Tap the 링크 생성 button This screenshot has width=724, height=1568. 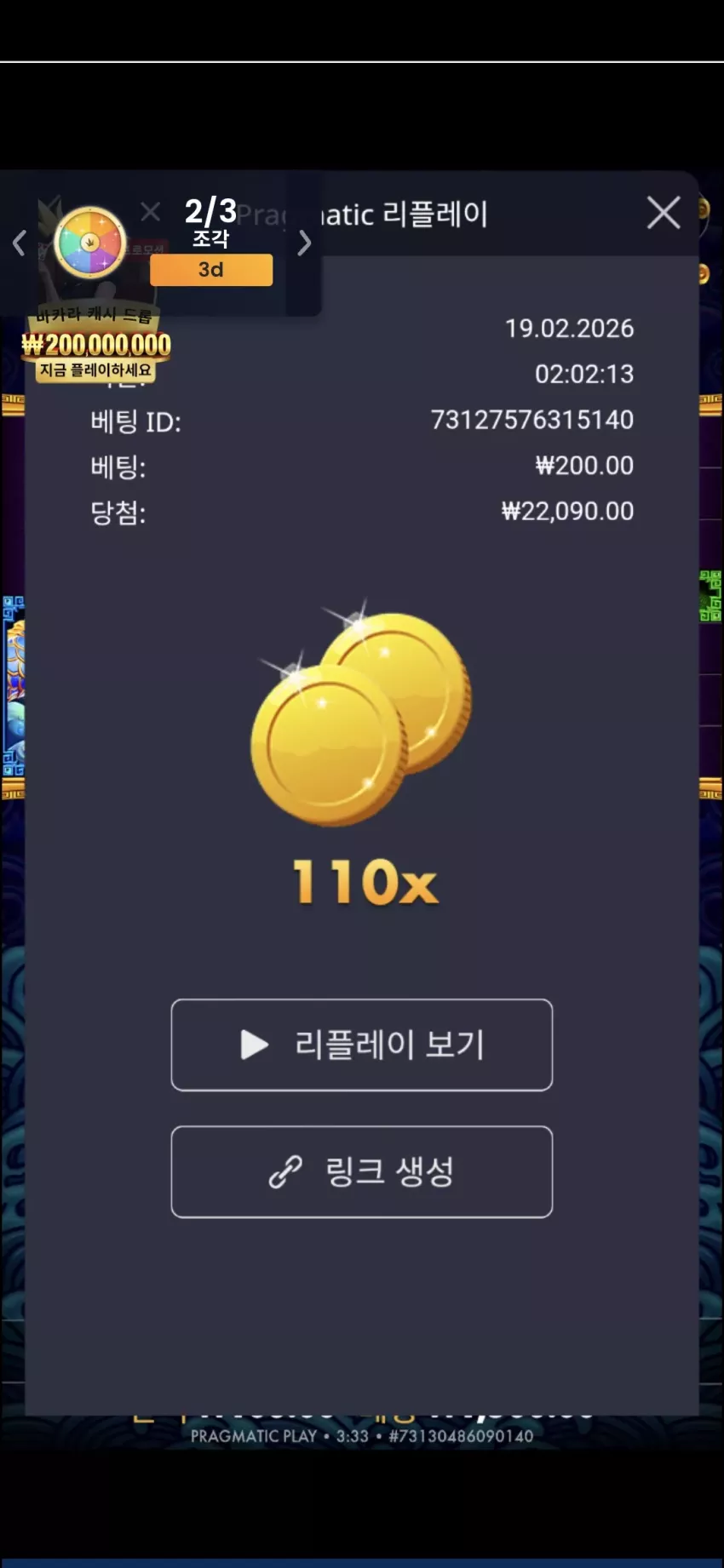click(x=362, y=1171)
